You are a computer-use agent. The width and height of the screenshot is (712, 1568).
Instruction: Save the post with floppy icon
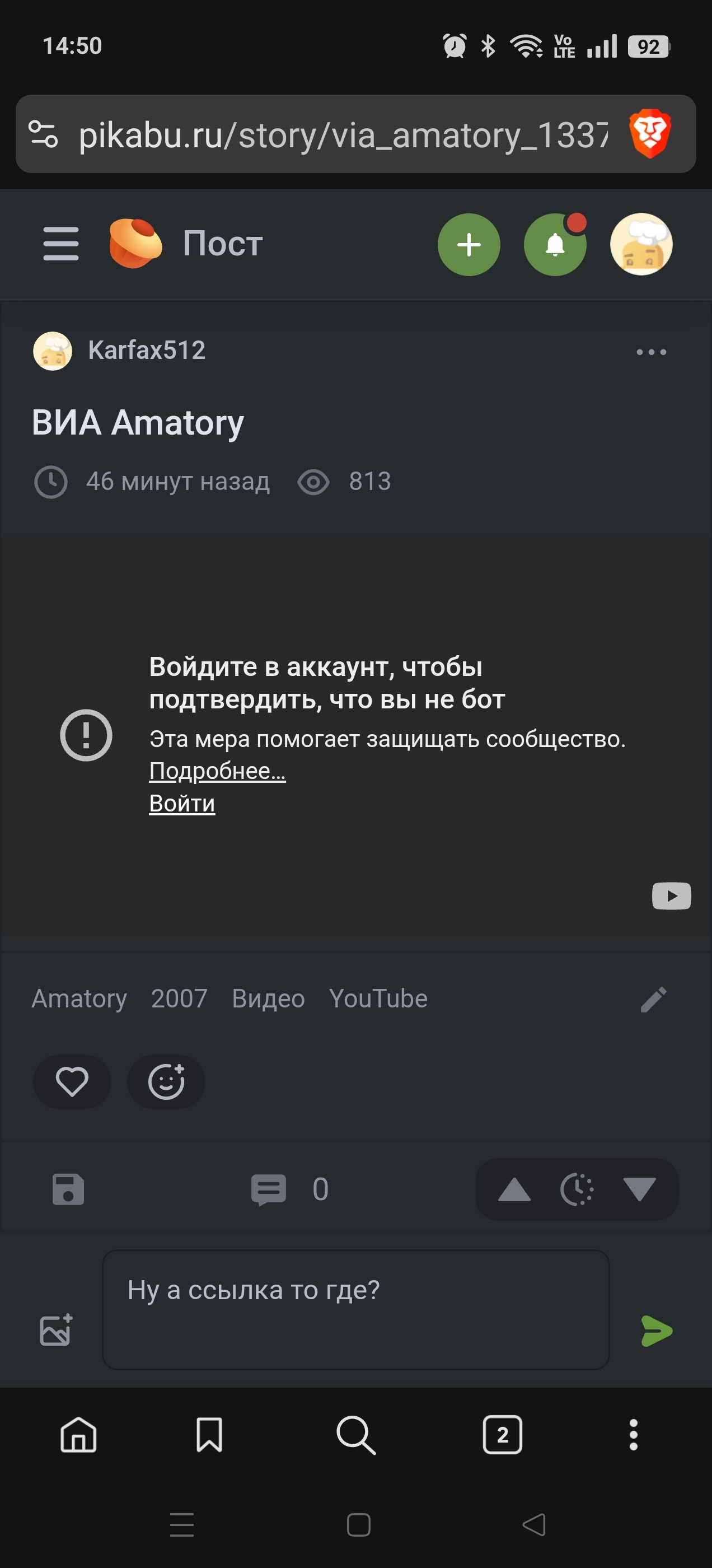click(68, 1189)
